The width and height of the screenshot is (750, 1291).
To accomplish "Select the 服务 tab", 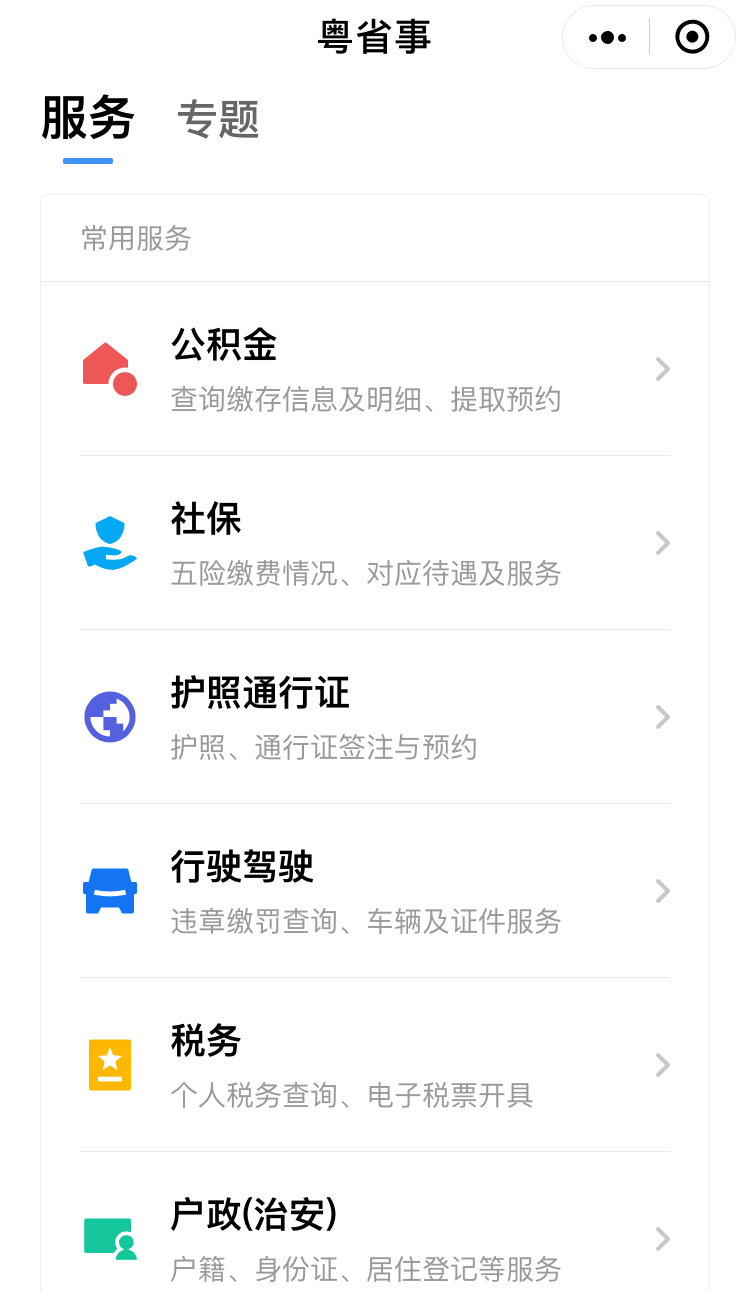I will click(88, 117).
